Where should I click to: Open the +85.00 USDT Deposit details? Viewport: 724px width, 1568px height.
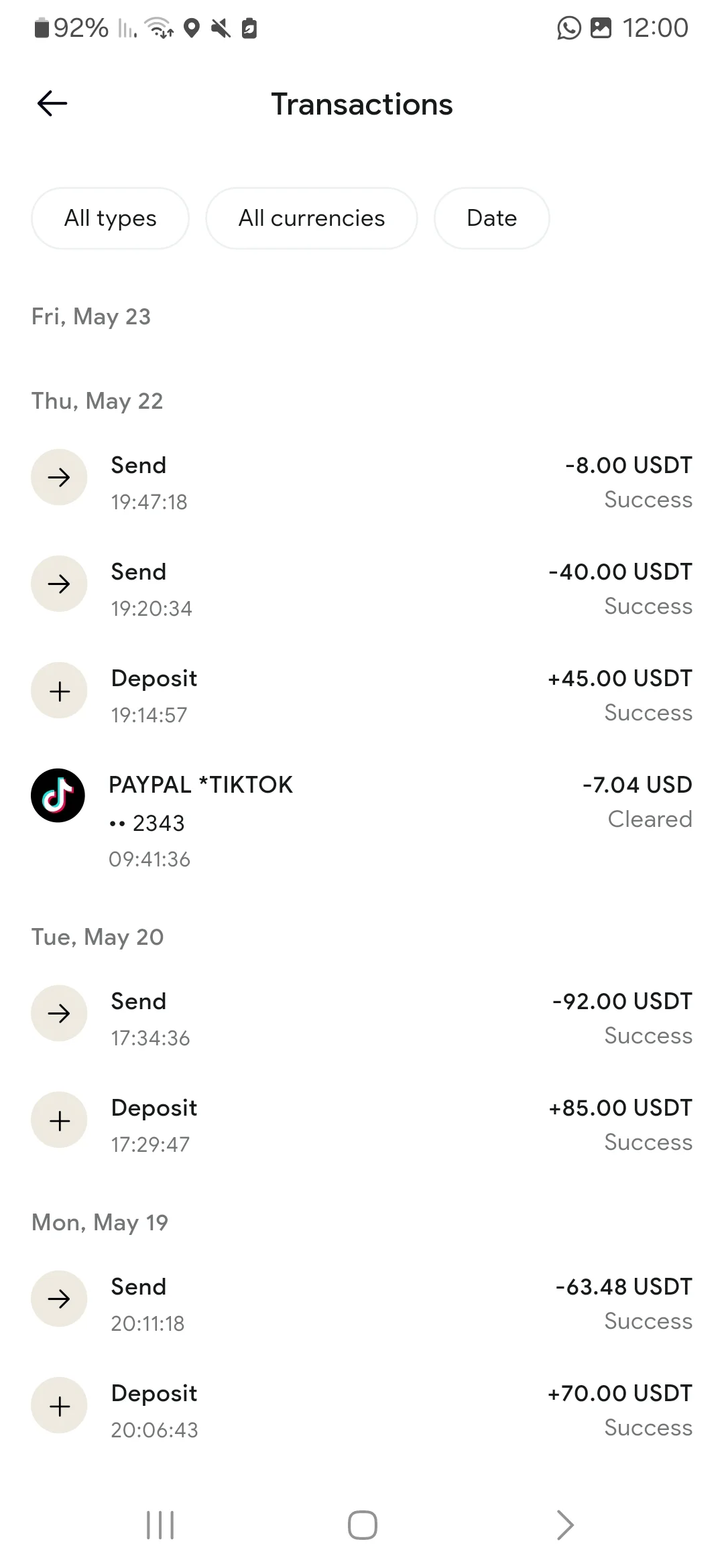click(x=362, y=1124)
